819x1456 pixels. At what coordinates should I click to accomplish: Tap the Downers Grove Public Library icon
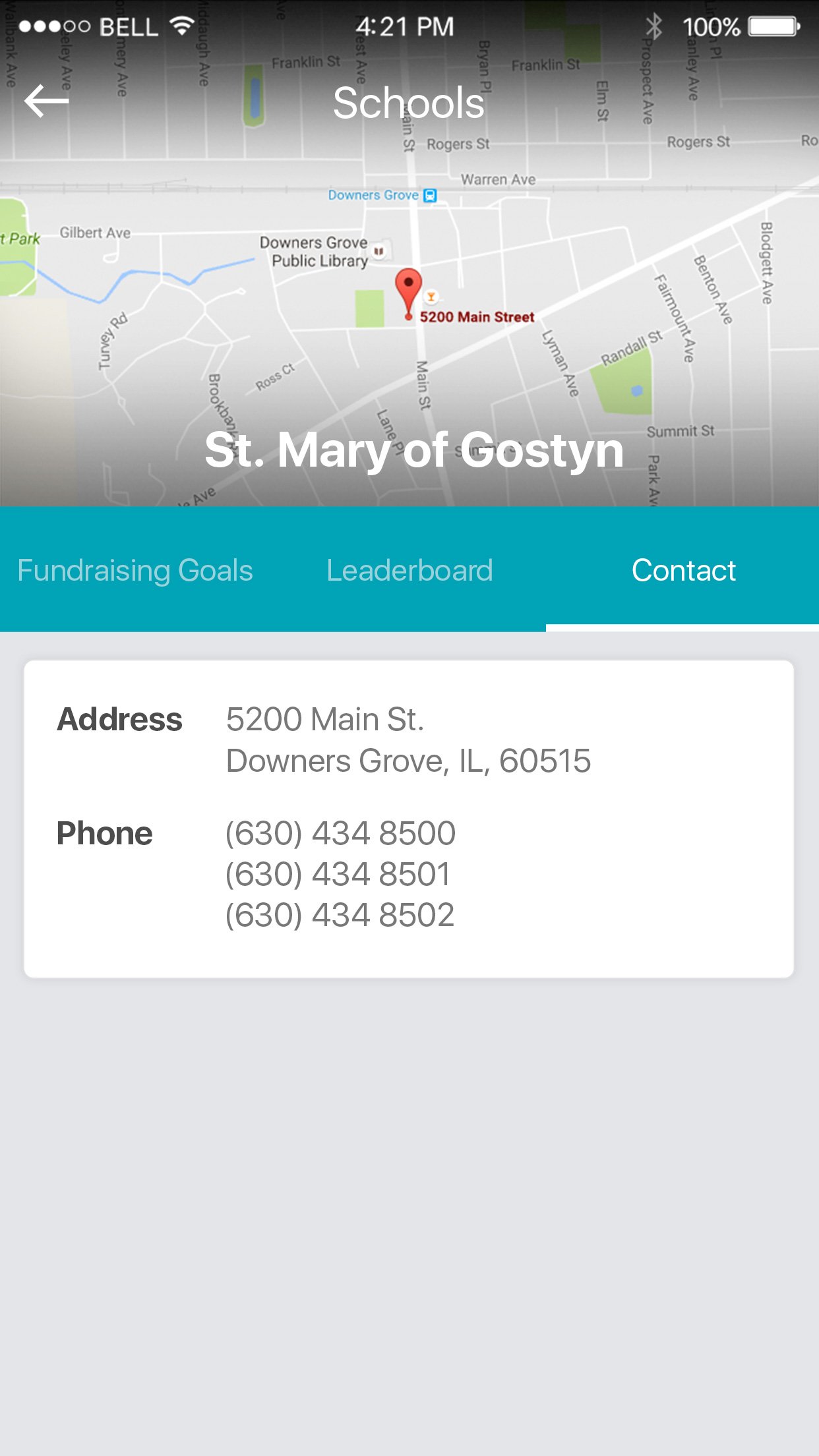[x=379, y=251]
